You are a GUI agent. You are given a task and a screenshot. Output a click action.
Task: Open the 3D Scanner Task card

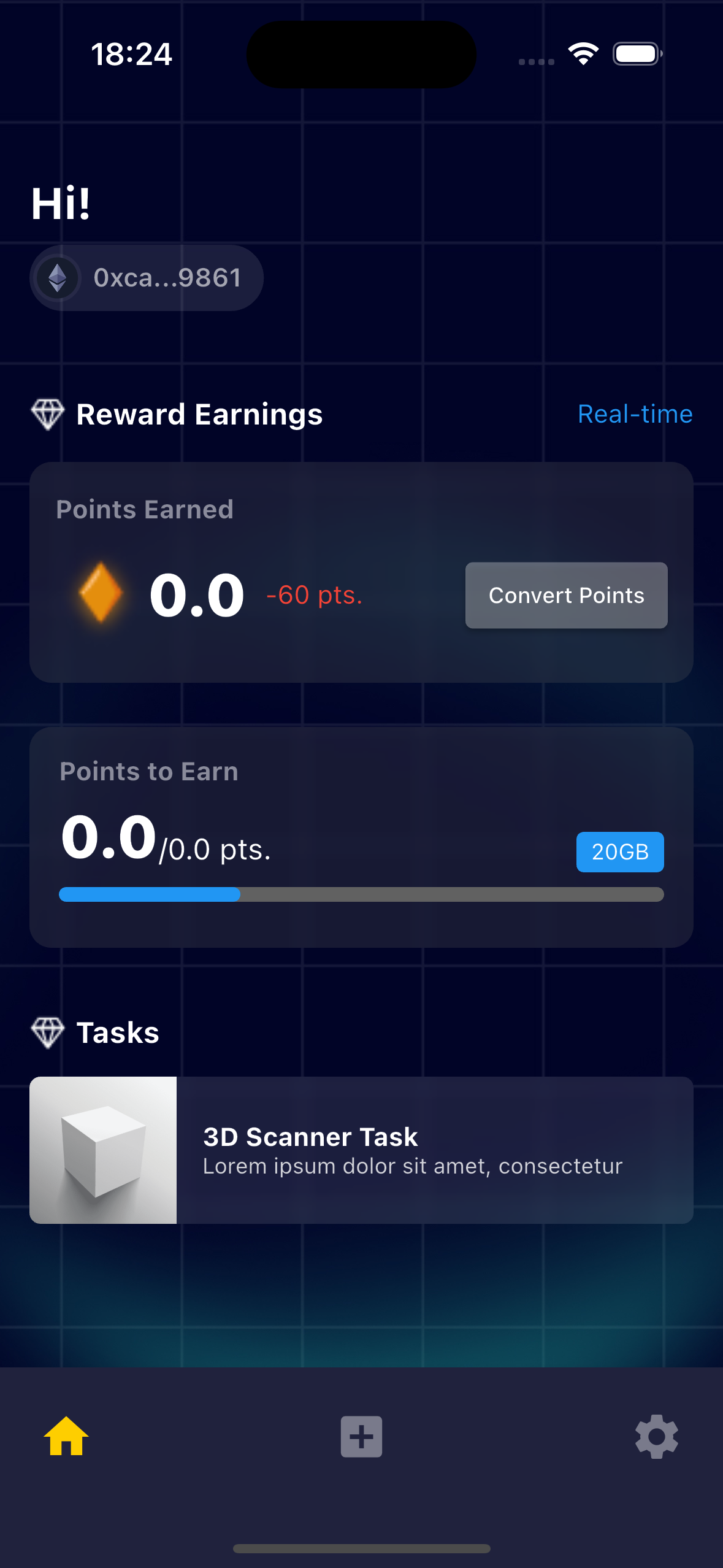[361, 1150]
